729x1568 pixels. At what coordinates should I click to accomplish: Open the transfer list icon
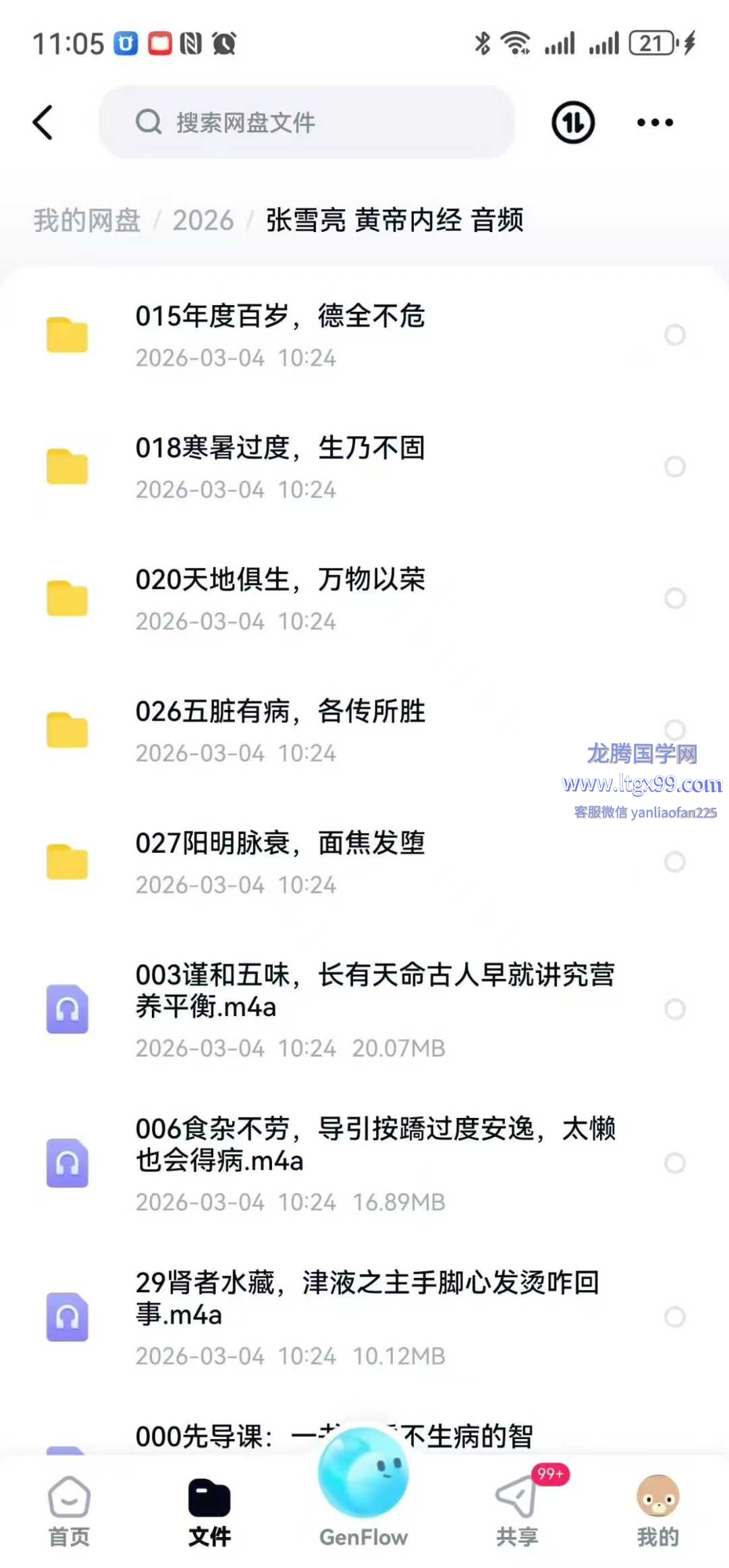tap(573, 123)
